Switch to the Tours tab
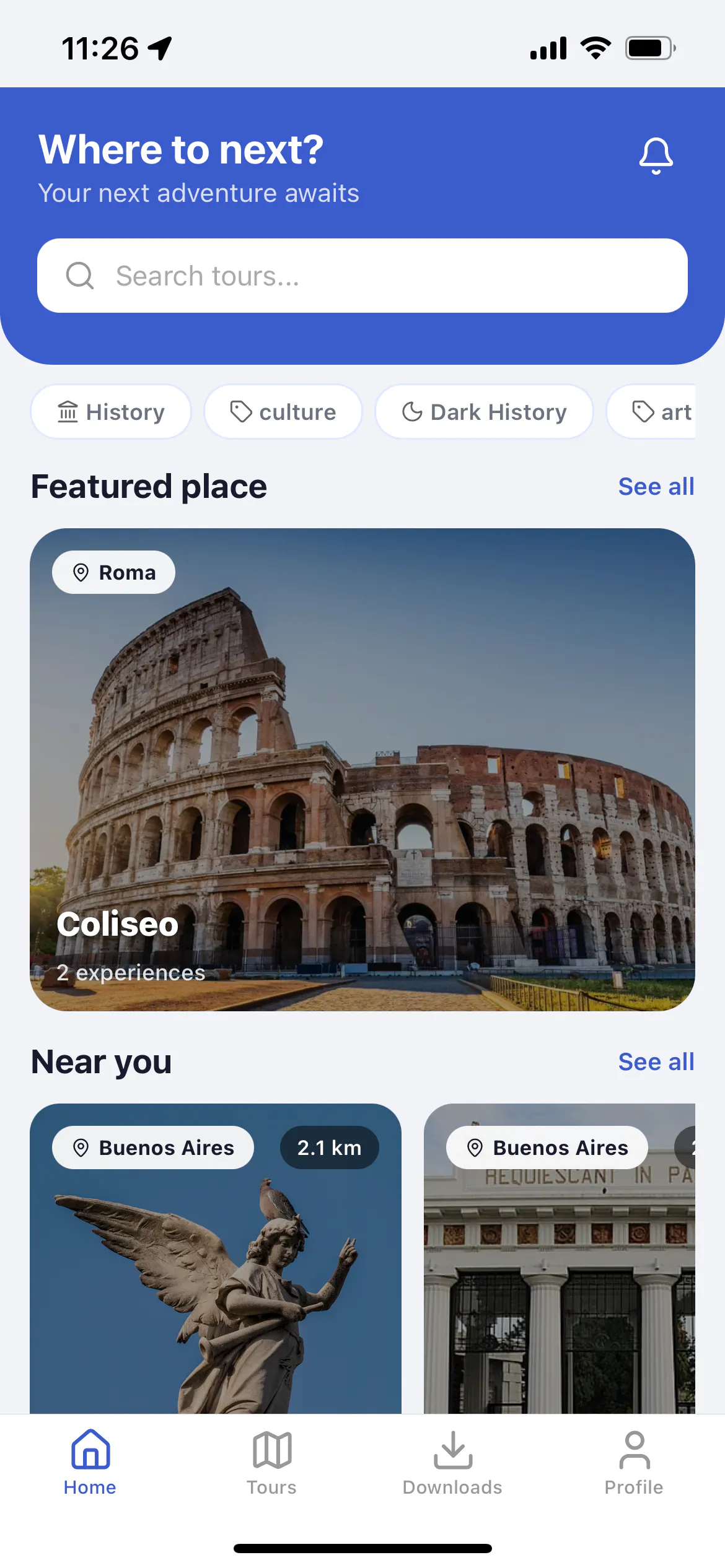The height and width of the screenshot is (1568, 725). click(271, 1463)
